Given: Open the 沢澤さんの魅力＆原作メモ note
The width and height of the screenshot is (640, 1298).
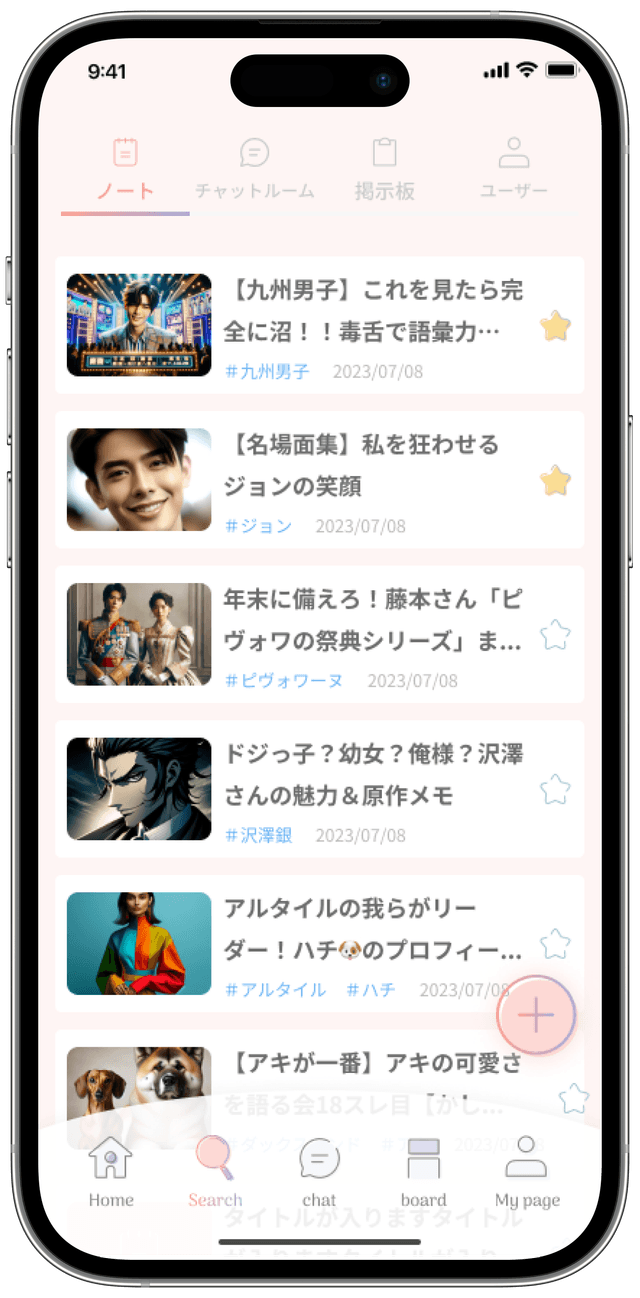Looking at the screenshot, I should 319,789.
